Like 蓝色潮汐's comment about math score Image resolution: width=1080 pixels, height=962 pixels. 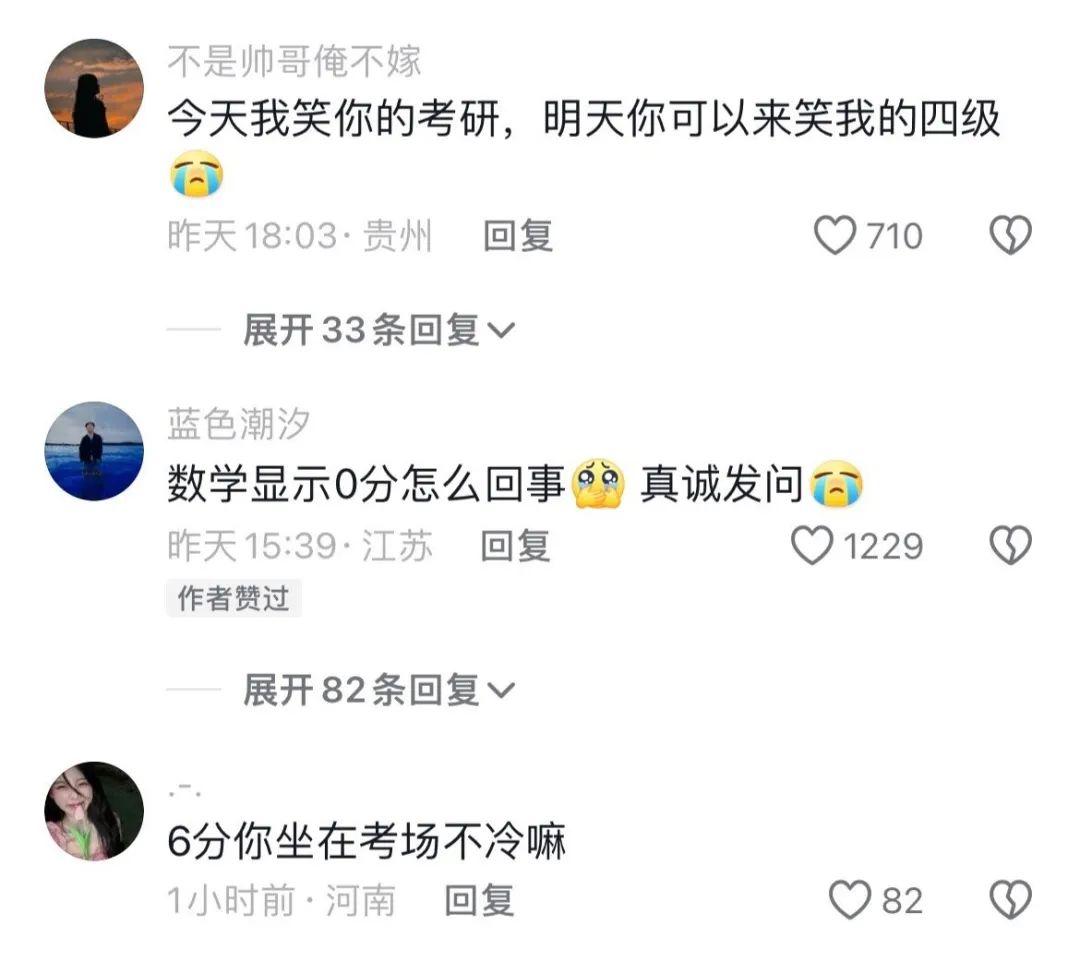coord(812,546)
